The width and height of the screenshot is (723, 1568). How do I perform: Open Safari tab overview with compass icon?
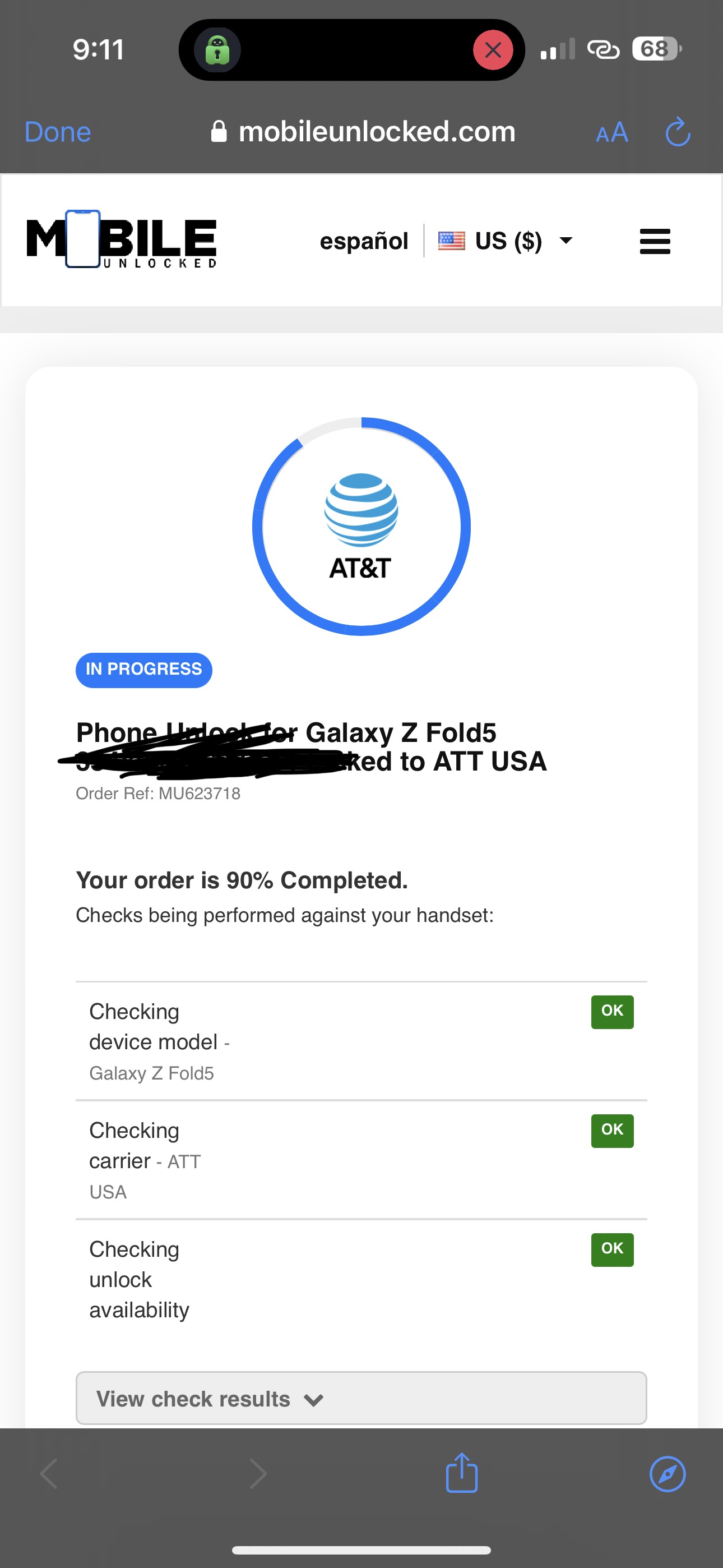pyautogui.click(x=668, y=1474)
